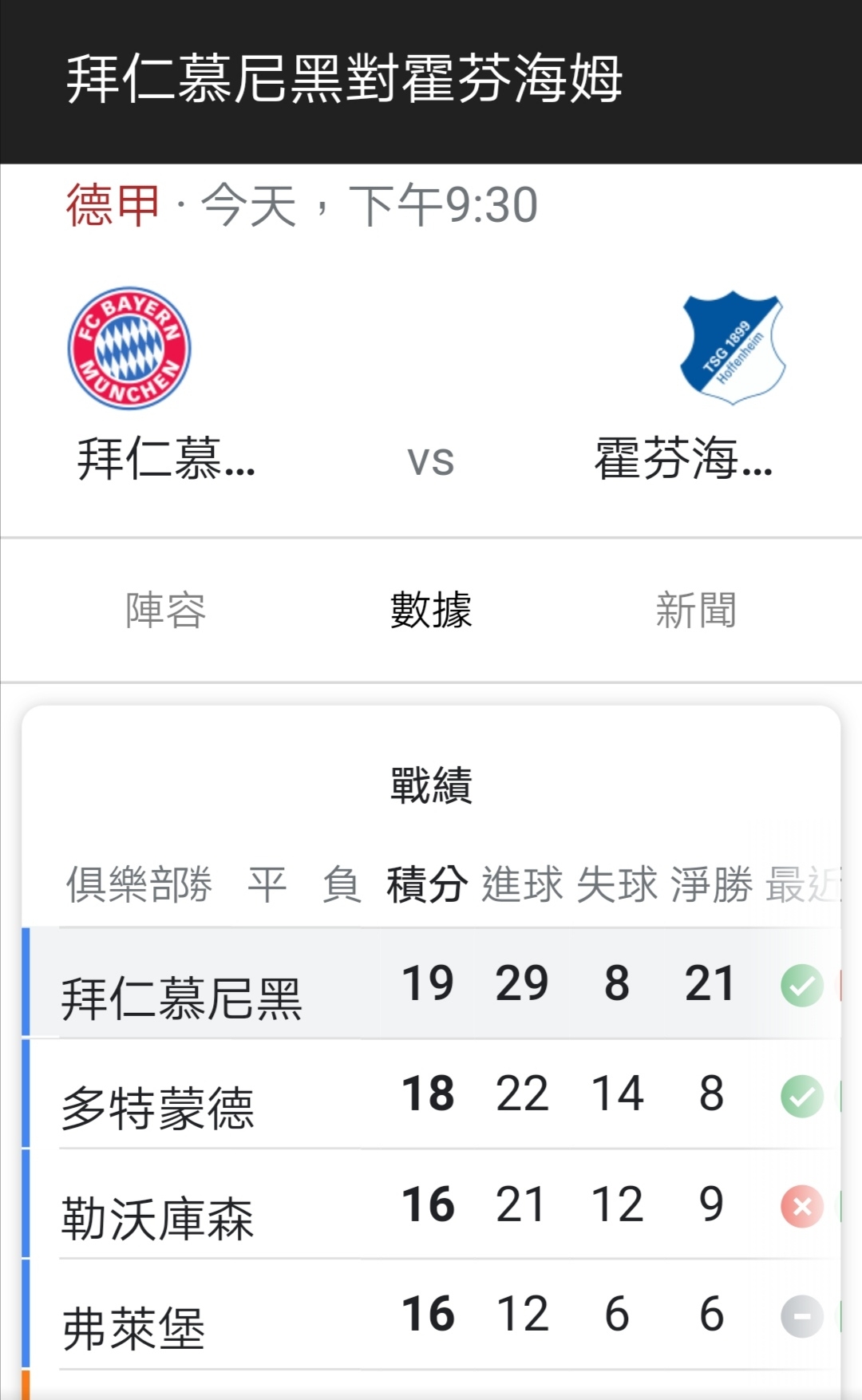This screenshot has width=862, height=1400.
Task: Open the 勒沃庫森 standings row
Action: pos(431,1204)
